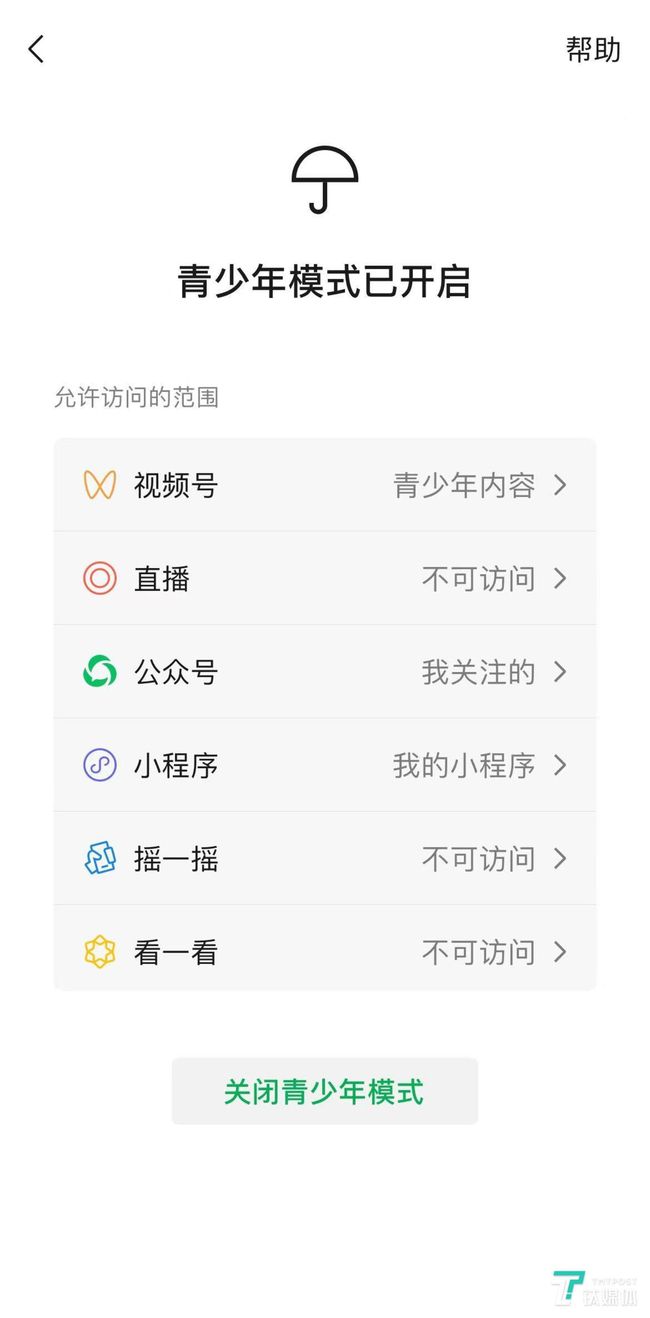
Task: Open 小程序 access settings row
Action: pos(325,765)
